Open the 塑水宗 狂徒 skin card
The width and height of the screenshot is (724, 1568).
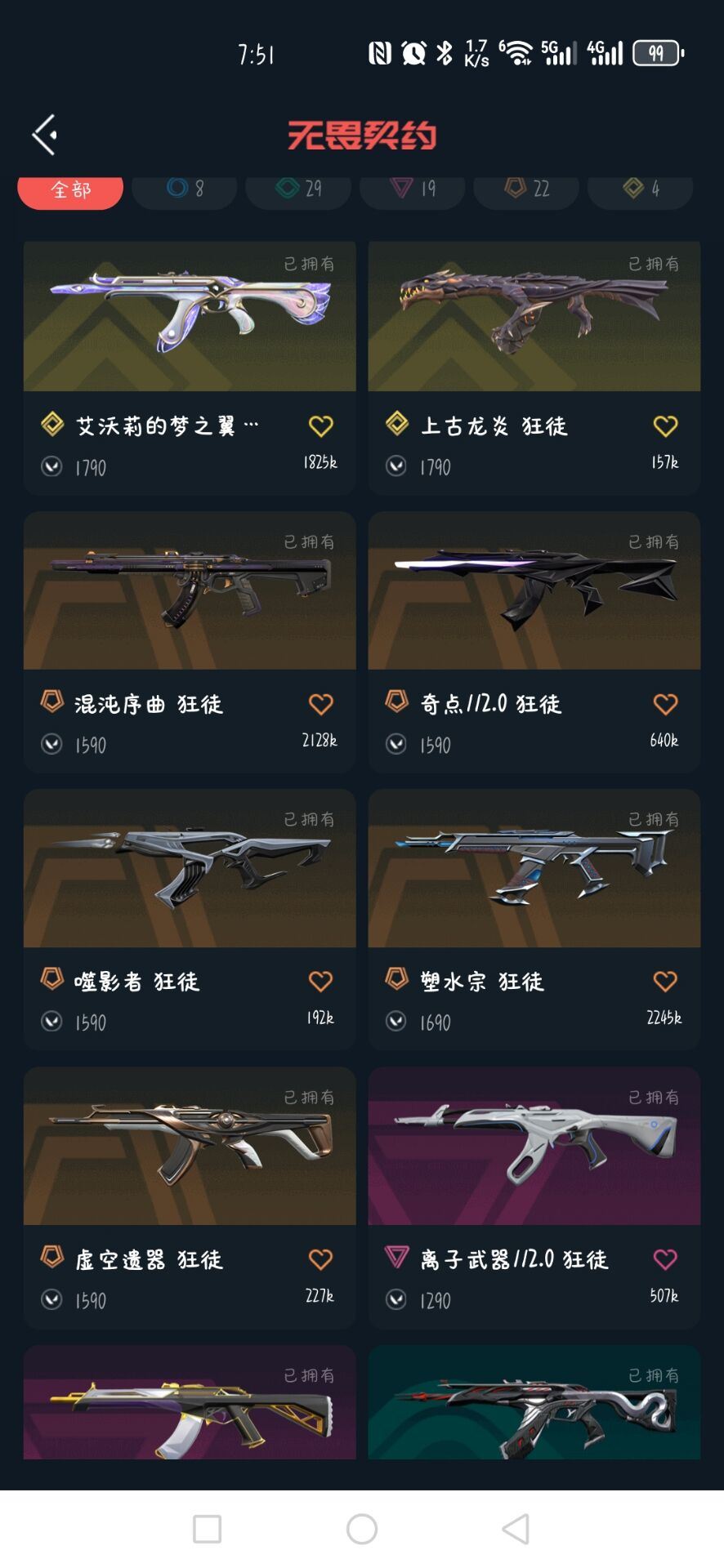[x=534, y=870]
